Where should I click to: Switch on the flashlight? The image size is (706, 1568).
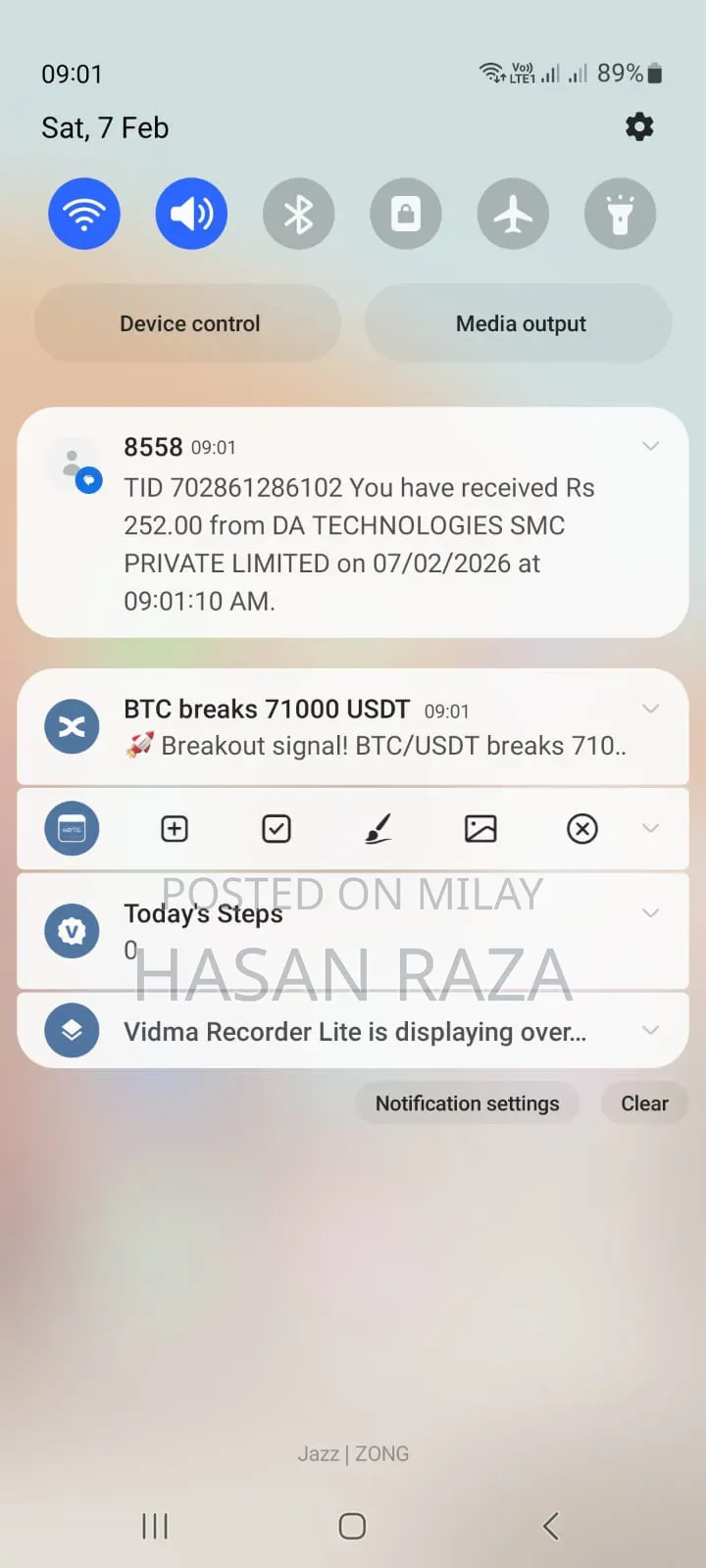(620, 214)
